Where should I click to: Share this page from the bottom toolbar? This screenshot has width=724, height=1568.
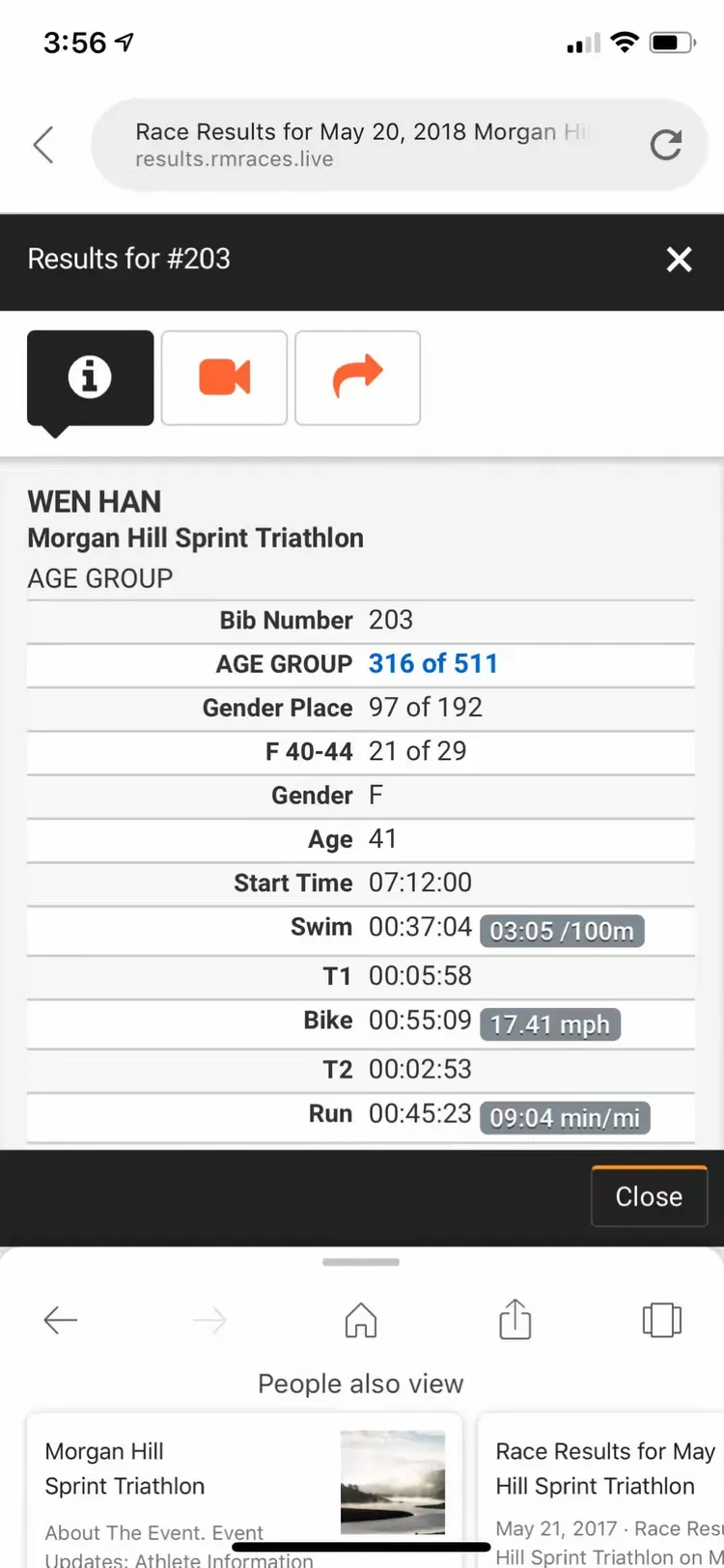click(515, 1320)
